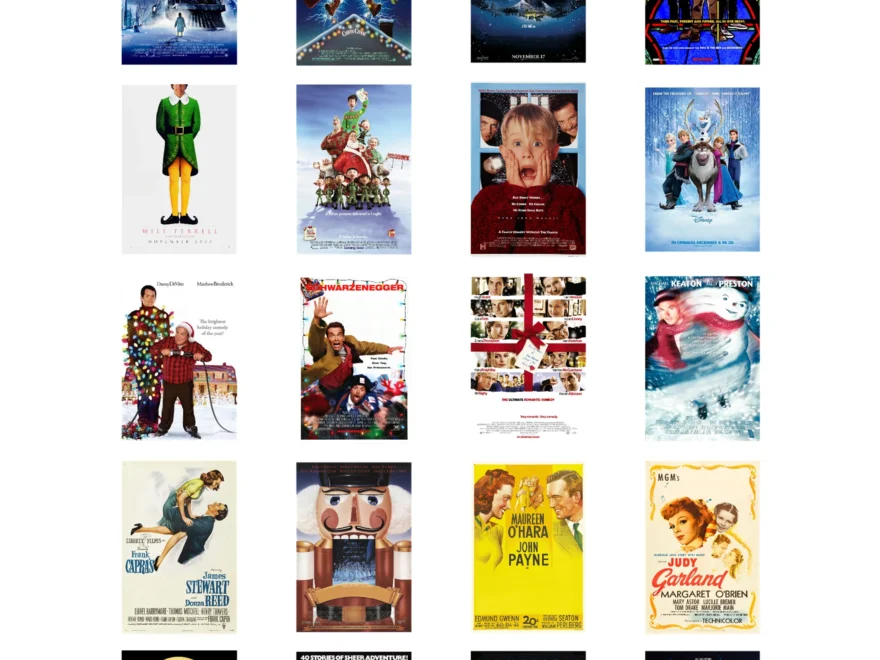Image resolution: width=880 pixels, height=660 pixels.
Task: Open the nutcracker soldier poster
Action: [x=353, y=546]
